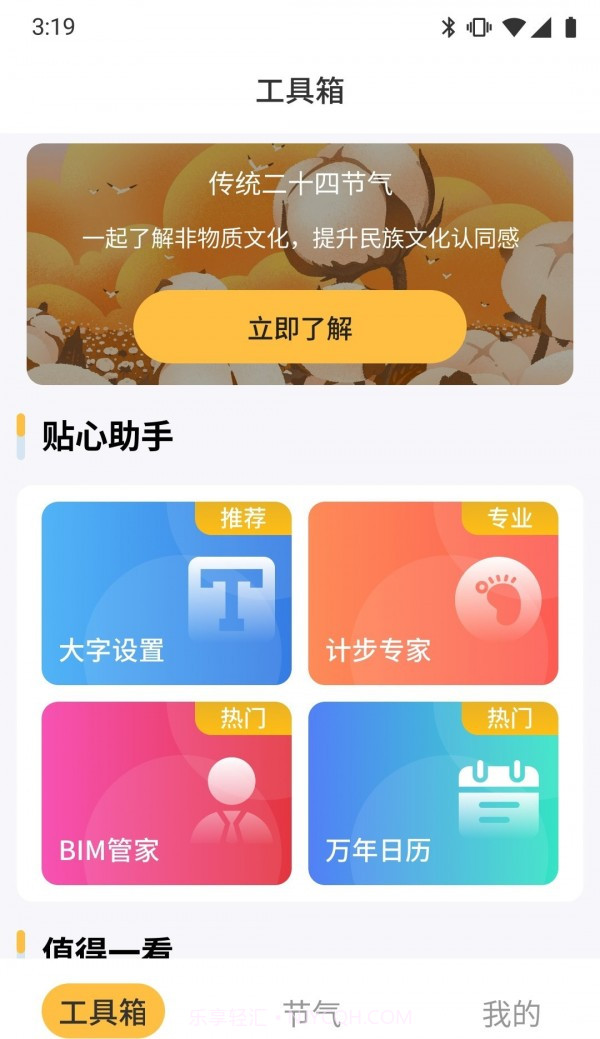Open the 大字设置 card
Screen dimensions: 600x1039
coord(166,593)
